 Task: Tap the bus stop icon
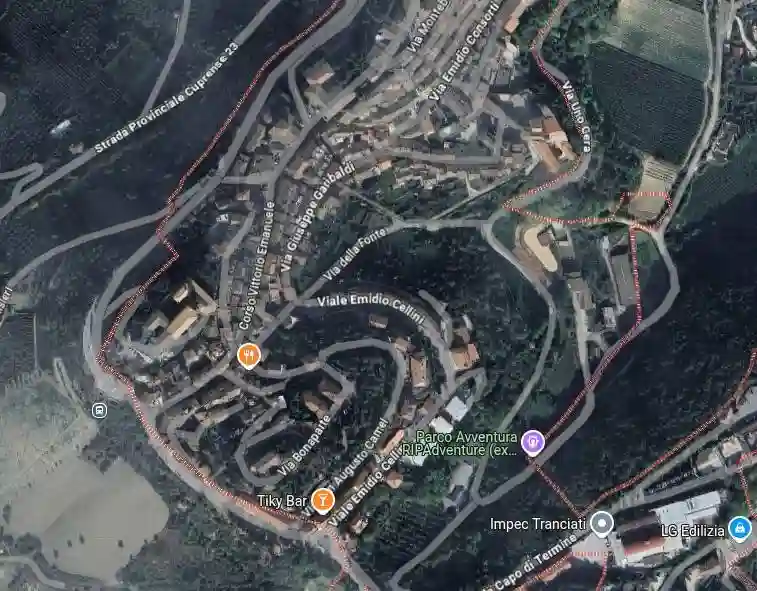[x=99, y=410]
